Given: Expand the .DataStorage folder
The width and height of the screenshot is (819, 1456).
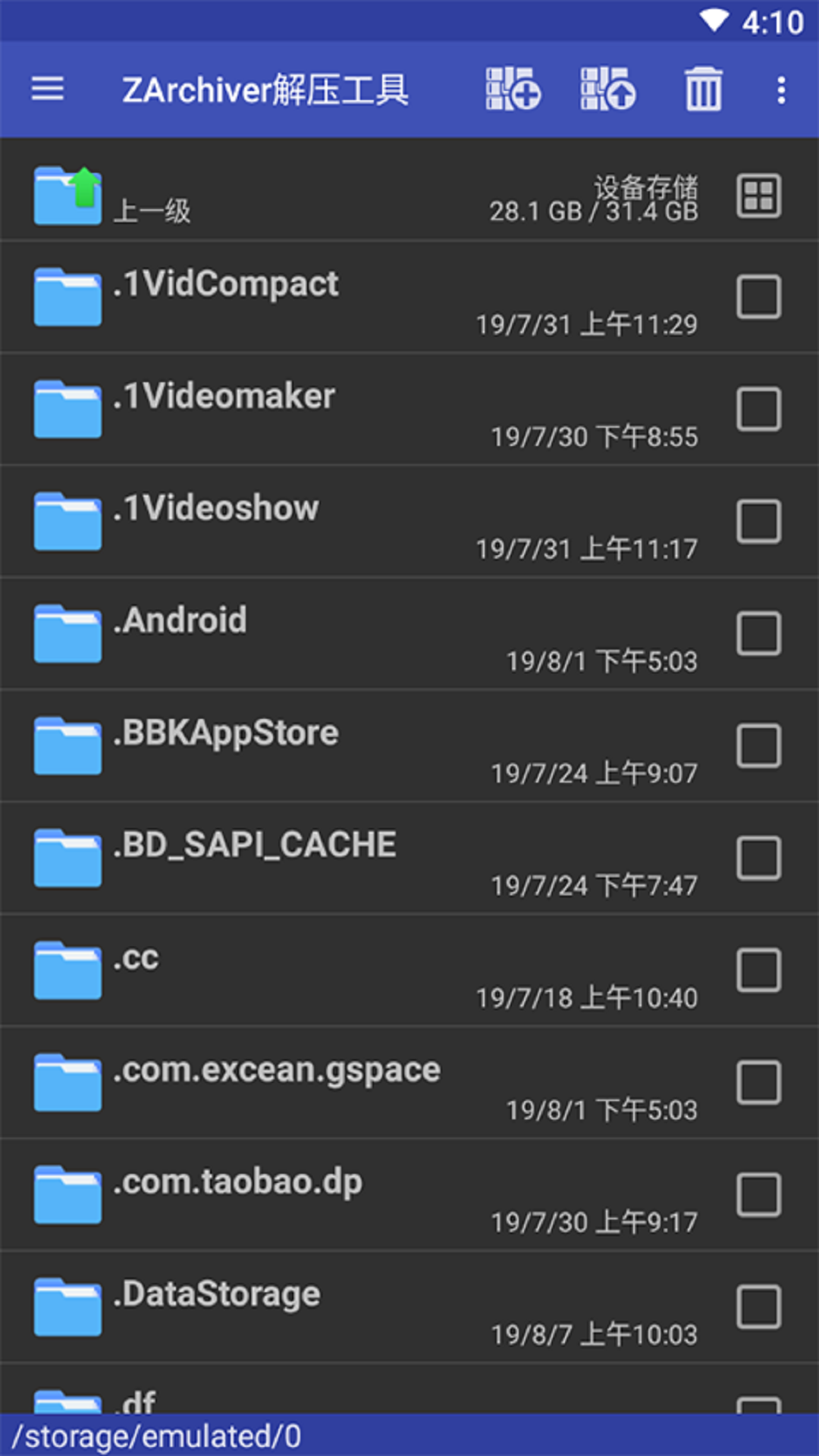Looking at the screenshot, I should click(303, 1305).
